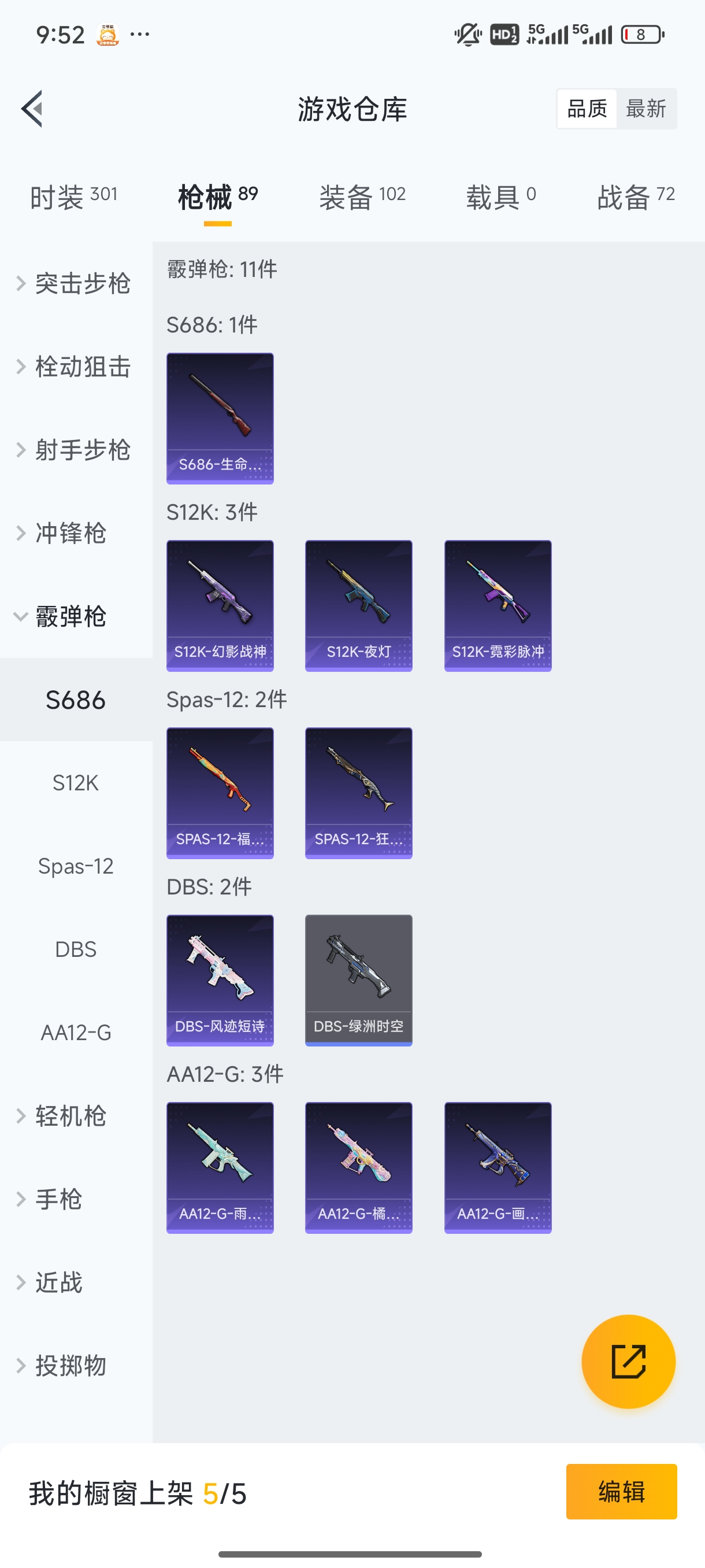Click the 编辑 button
This screenshot has width=705, height=1568.
tap(622, 1492)
